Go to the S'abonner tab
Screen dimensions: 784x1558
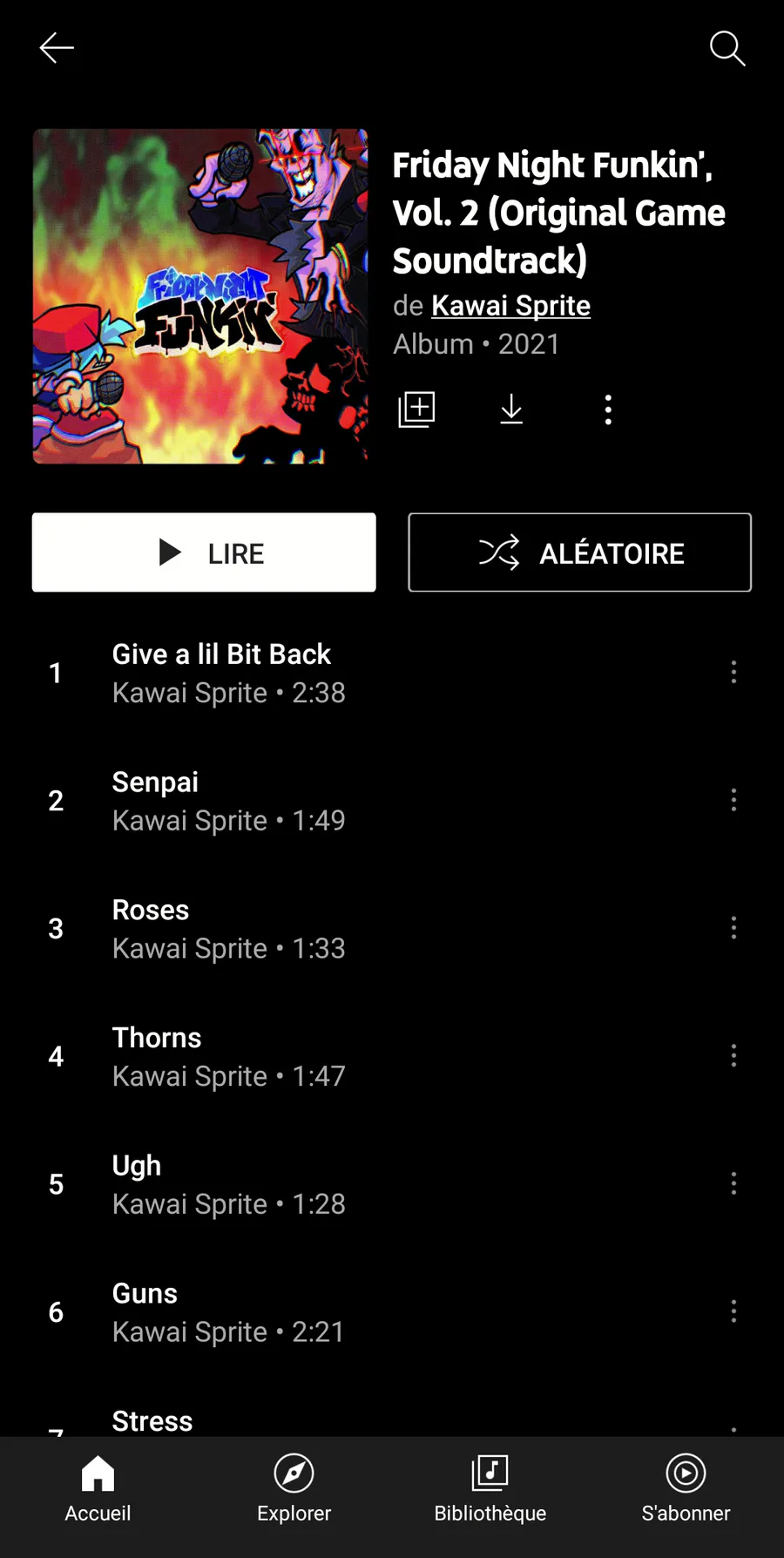[686, 1489]
